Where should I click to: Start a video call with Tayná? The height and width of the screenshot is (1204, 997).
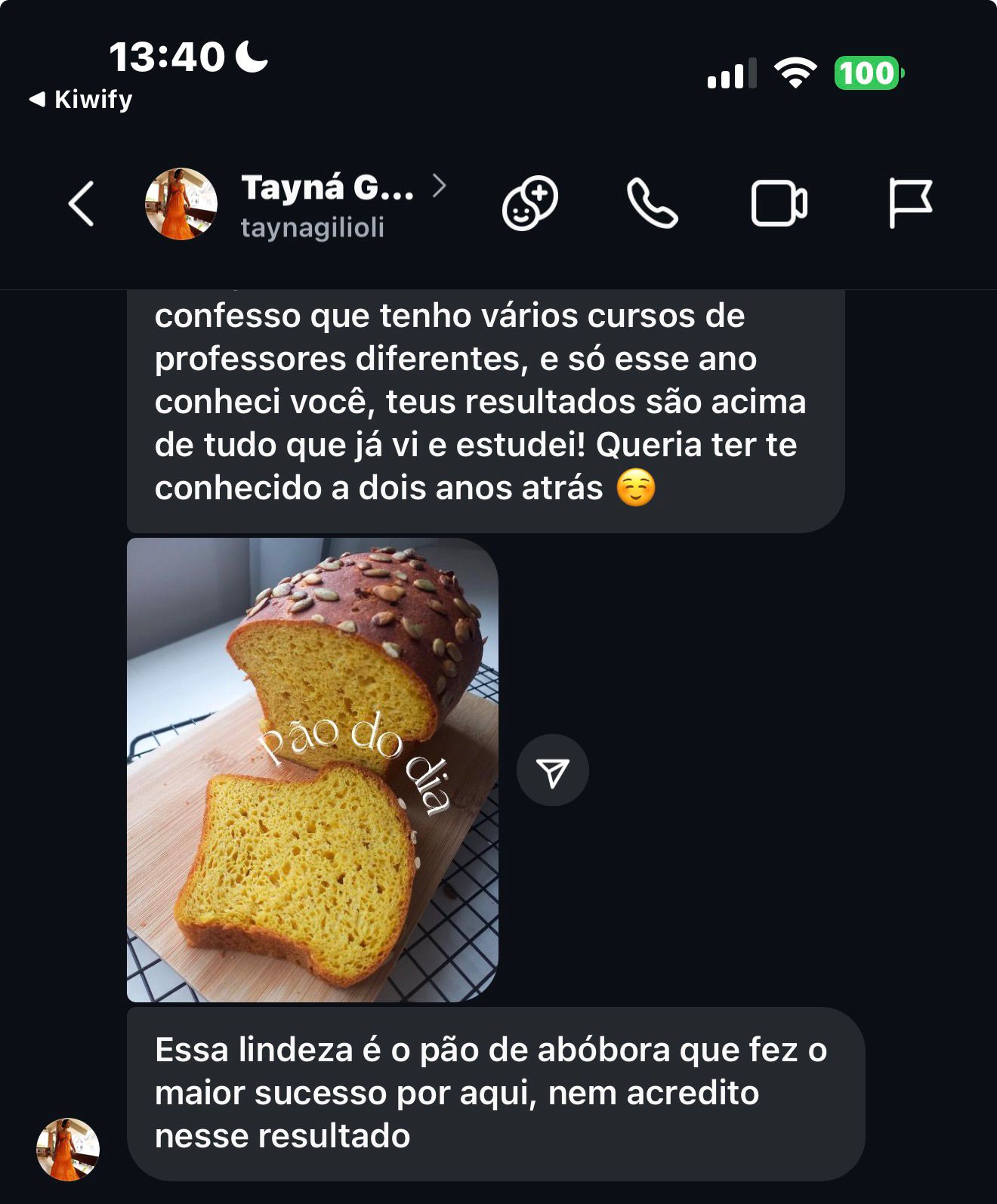pos(779,203)
